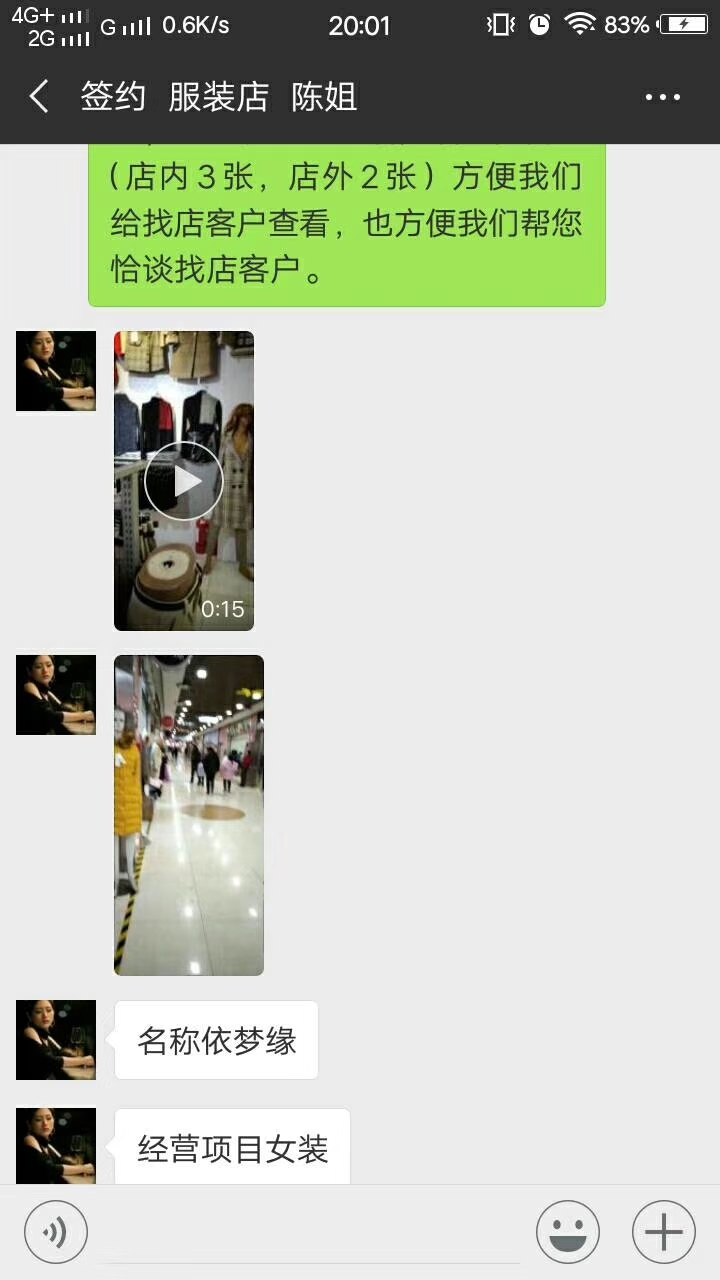Viewport: 720px width, 1280px height.
Task: Switch to voice message input
Action: tap(56, 1232)
